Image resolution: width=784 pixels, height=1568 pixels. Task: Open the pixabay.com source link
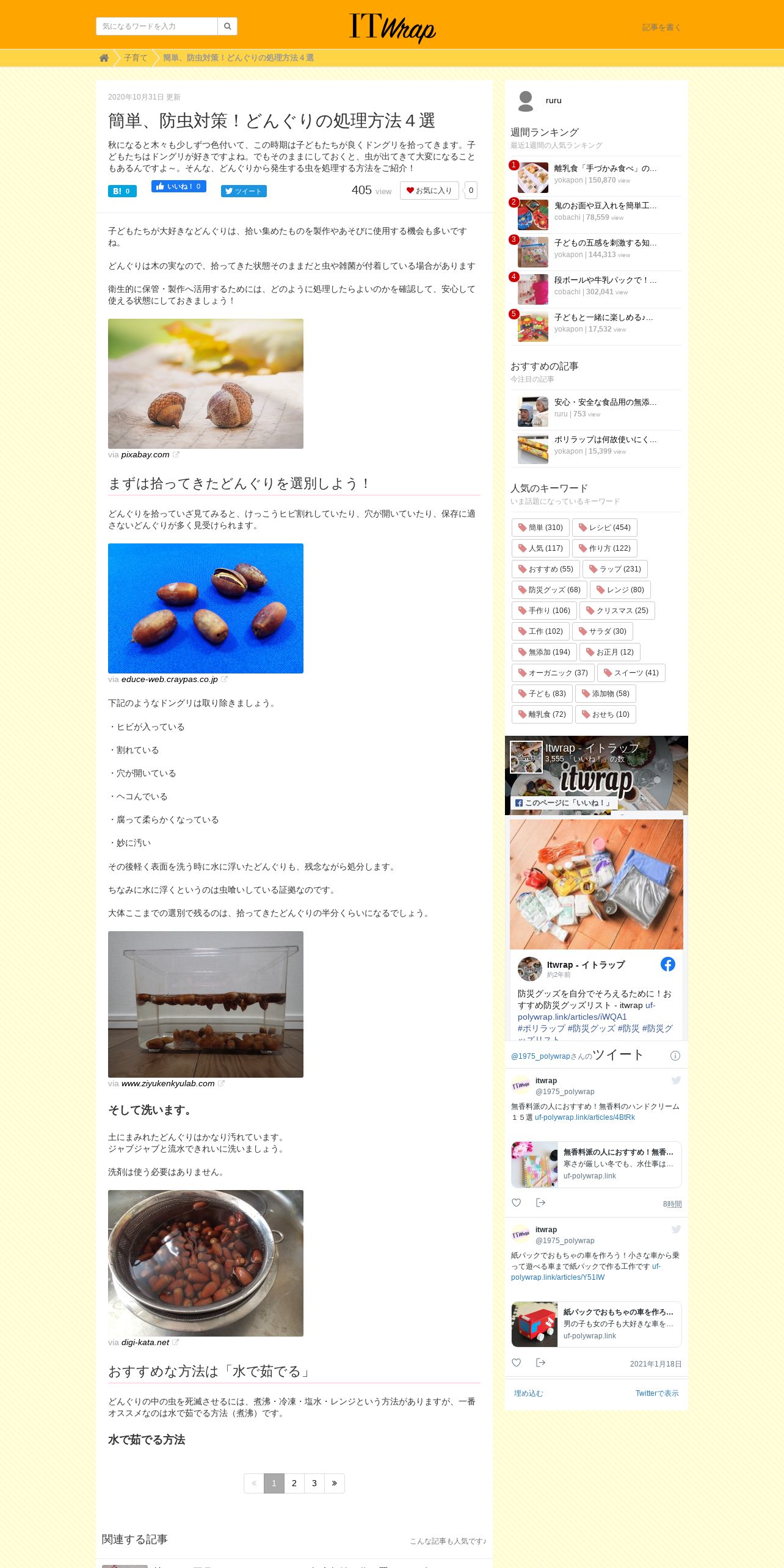point(145,455)
